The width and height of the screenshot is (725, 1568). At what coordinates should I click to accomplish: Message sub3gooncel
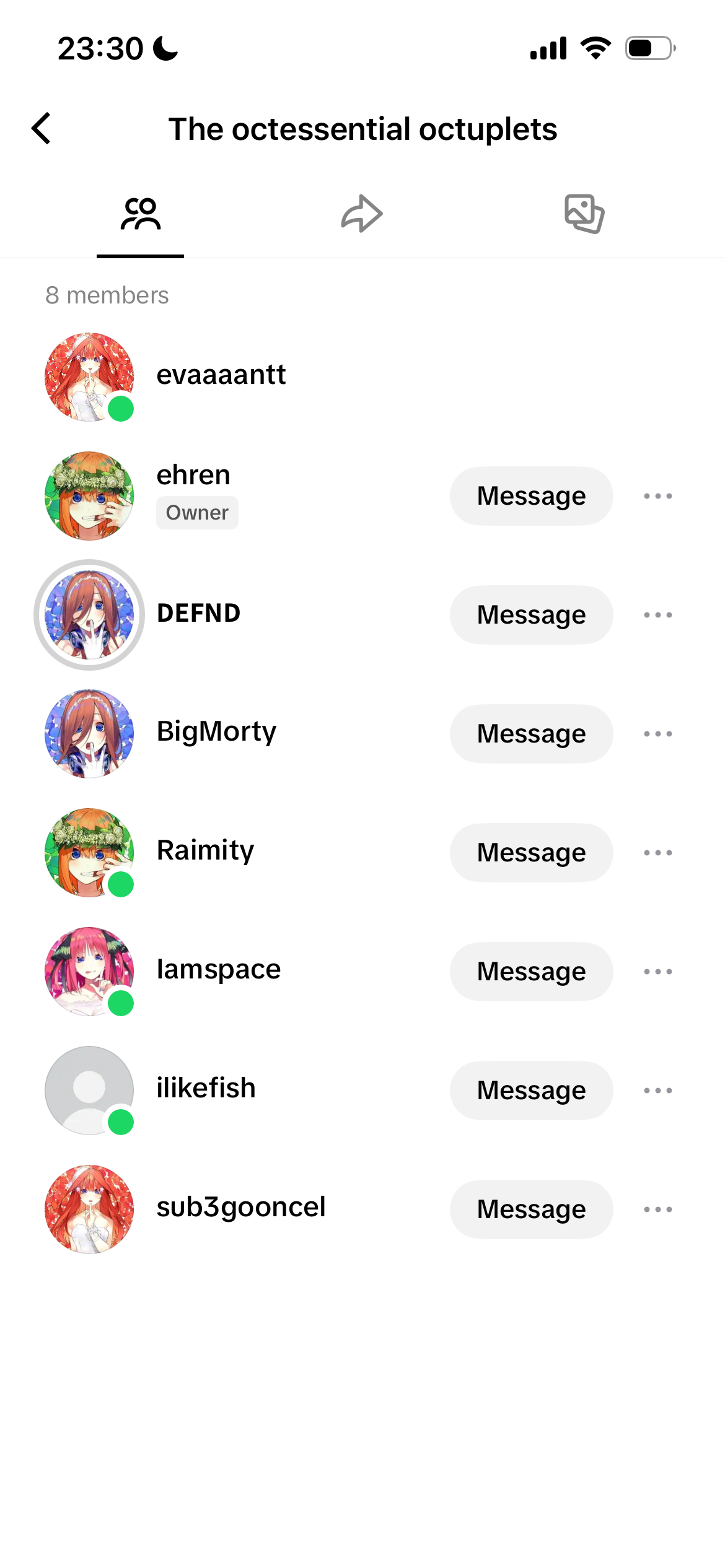click(531, 1209)
